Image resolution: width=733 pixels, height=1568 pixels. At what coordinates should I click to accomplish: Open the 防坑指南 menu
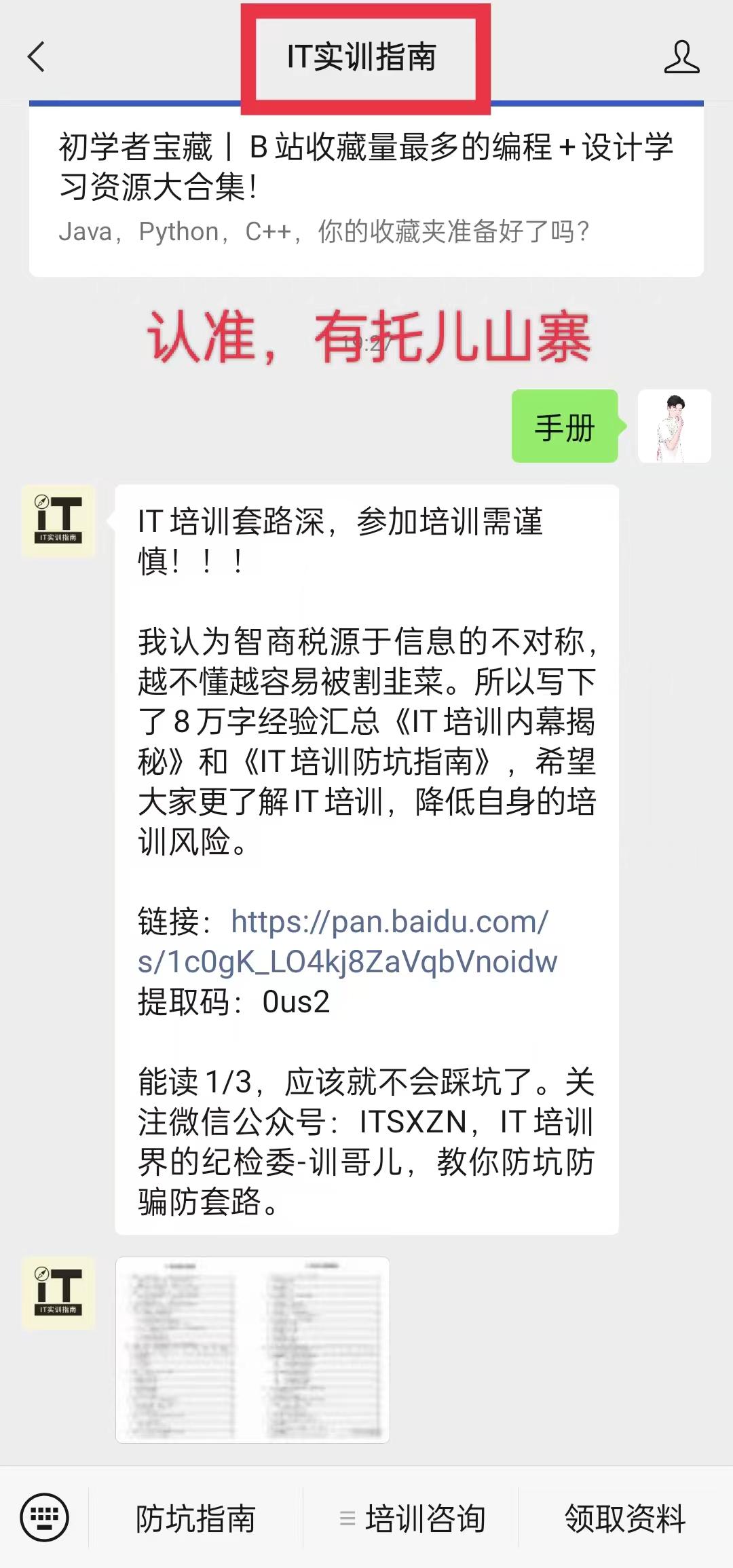(195, 1518)
